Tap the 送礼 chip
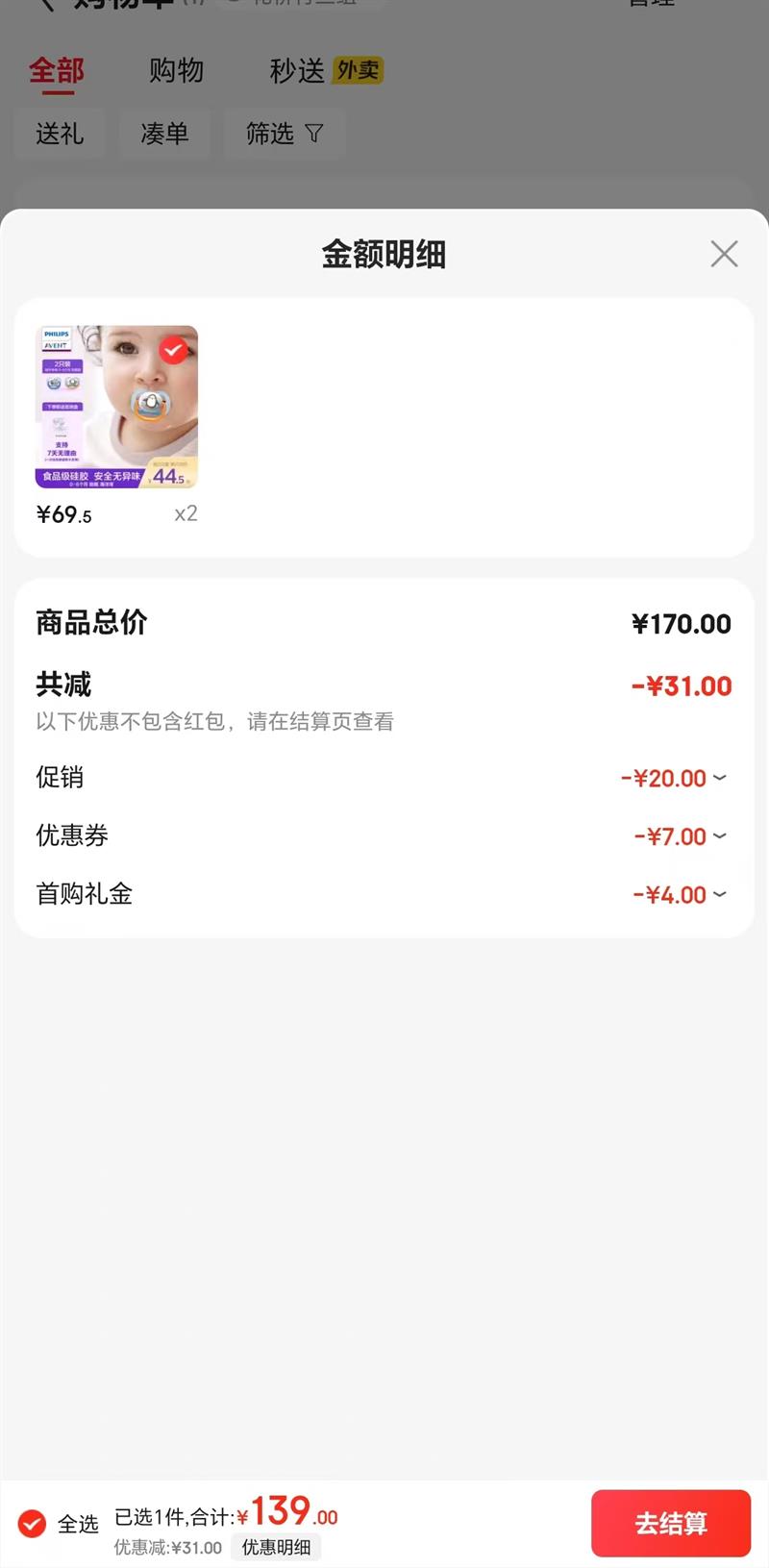The width and height of the screenshot is (769, 1568). tap(60, 134)
